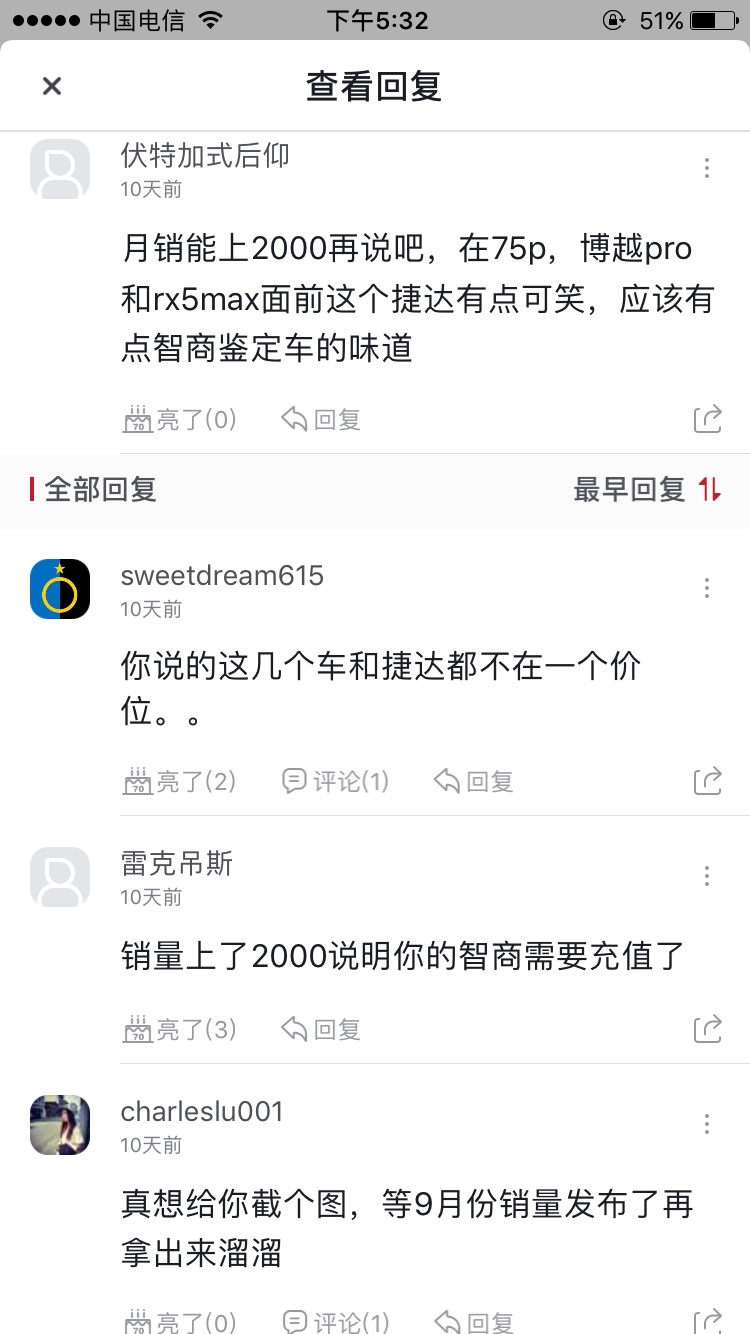This screenshot has height=1334, width=750.
Task: Share 雷克吊斯's reply
Action: 707,1029
